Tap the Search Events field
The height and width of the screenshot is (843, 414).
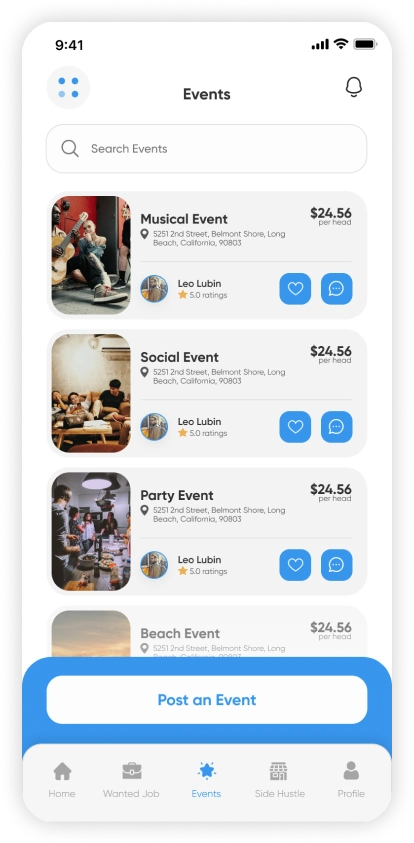(x=206, y=149)
